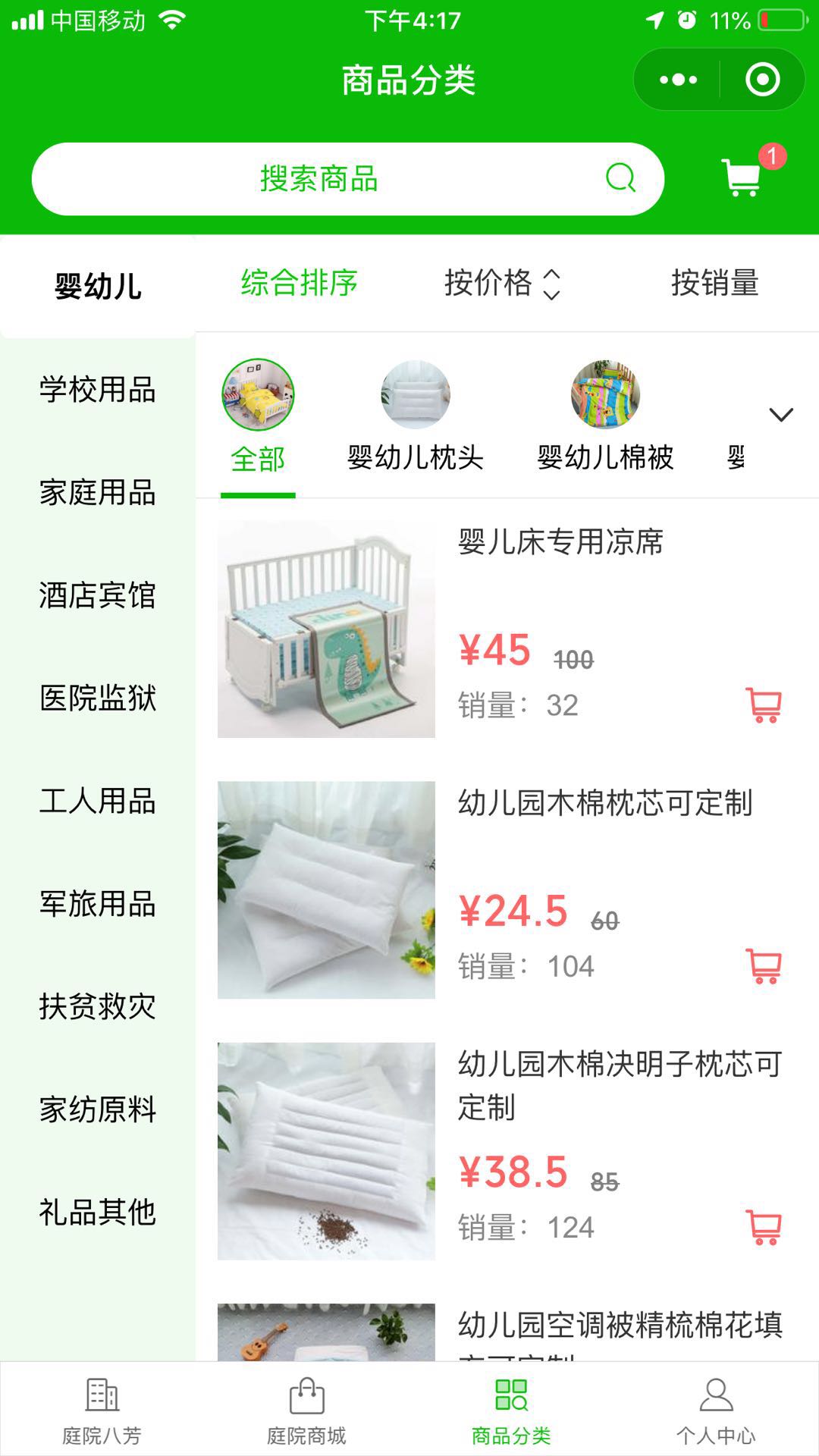Close the mini program with the circle button
819x1456 pixels.
[x=762, y=80]
